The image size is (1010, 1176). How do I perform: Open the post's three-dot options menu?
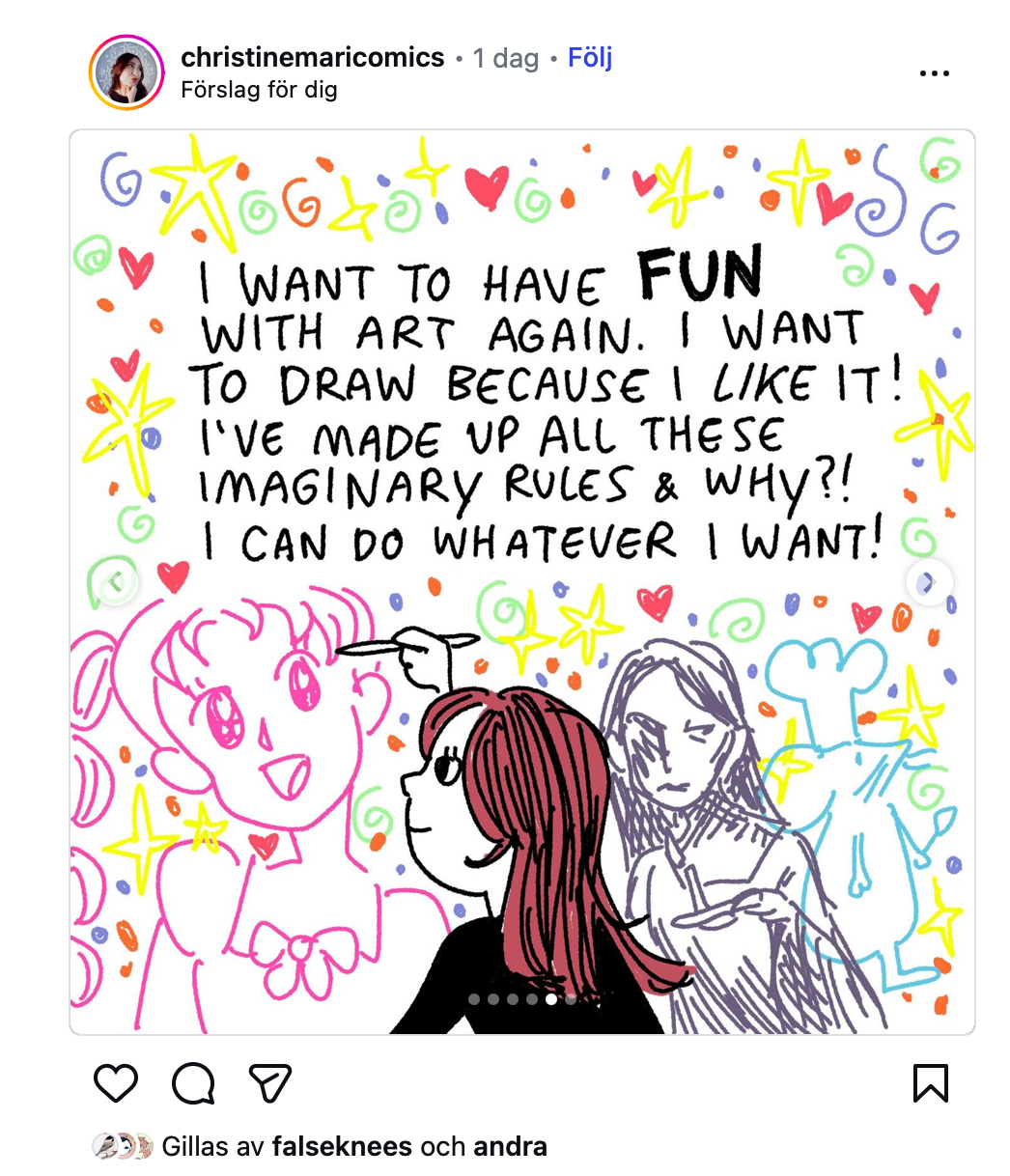click(934, 73)
